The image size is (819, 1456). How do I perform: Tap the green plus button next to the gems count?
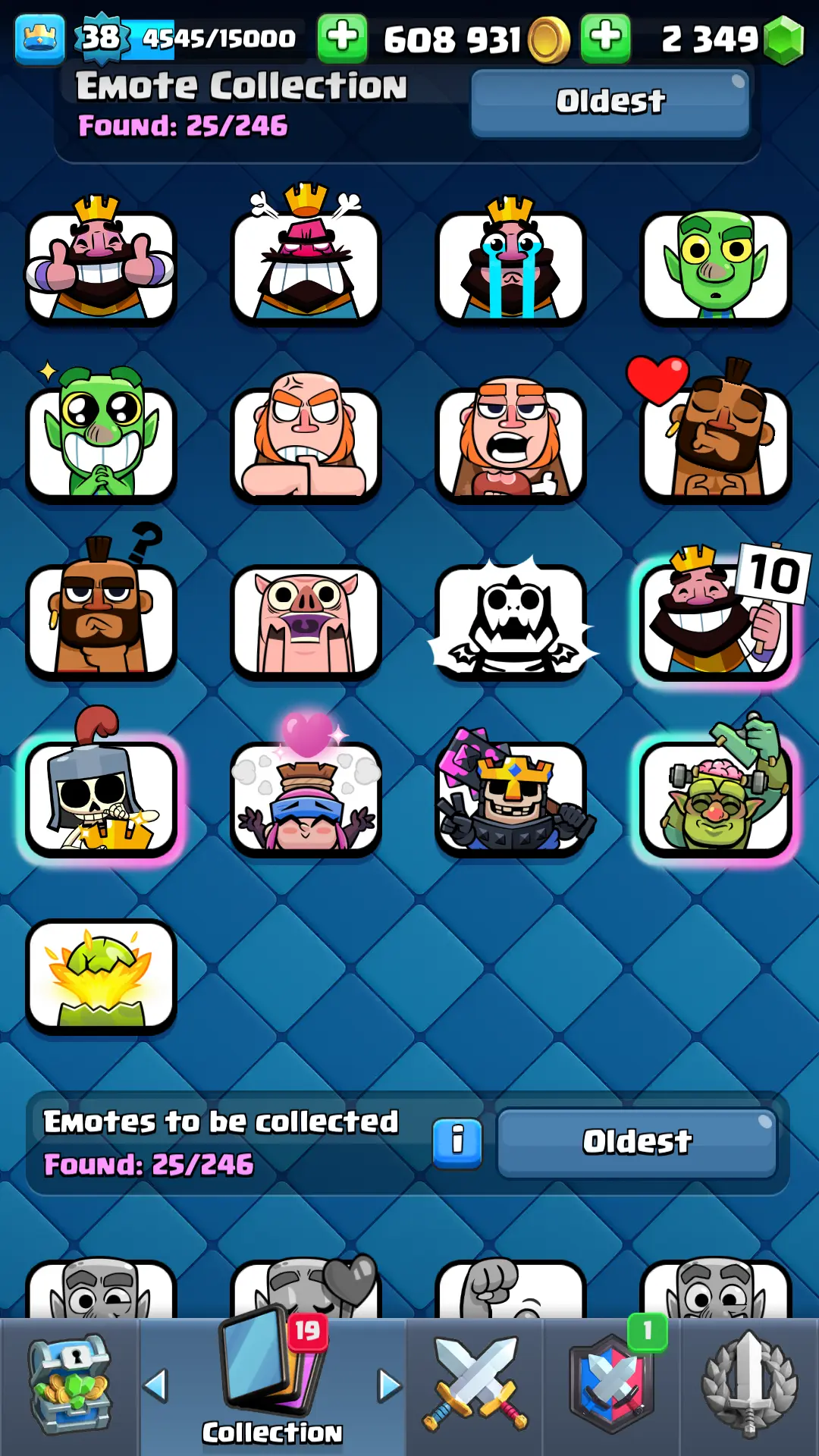point(605,38)
